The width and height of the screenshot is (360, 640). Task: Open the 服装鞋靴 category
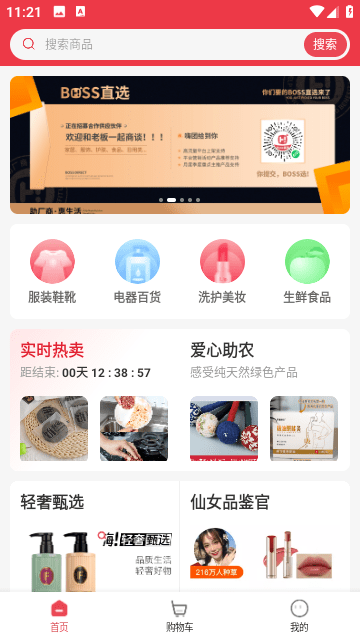(52, 271)
